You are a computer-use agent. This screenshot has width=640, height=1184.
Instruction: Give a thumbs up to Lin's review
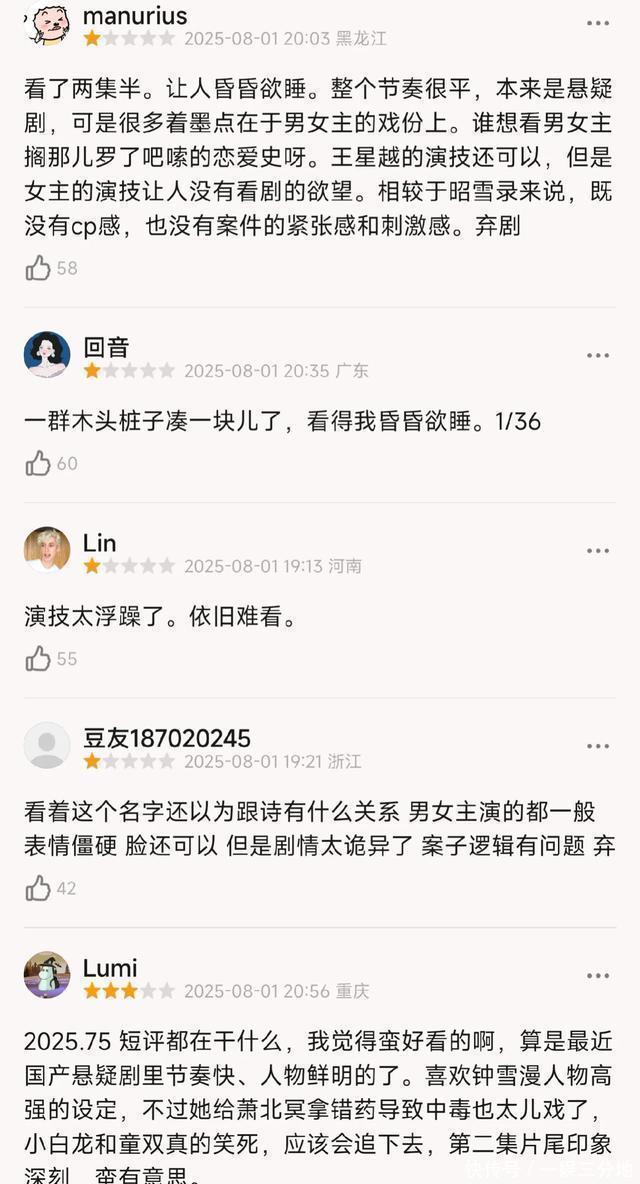(38, 658)
